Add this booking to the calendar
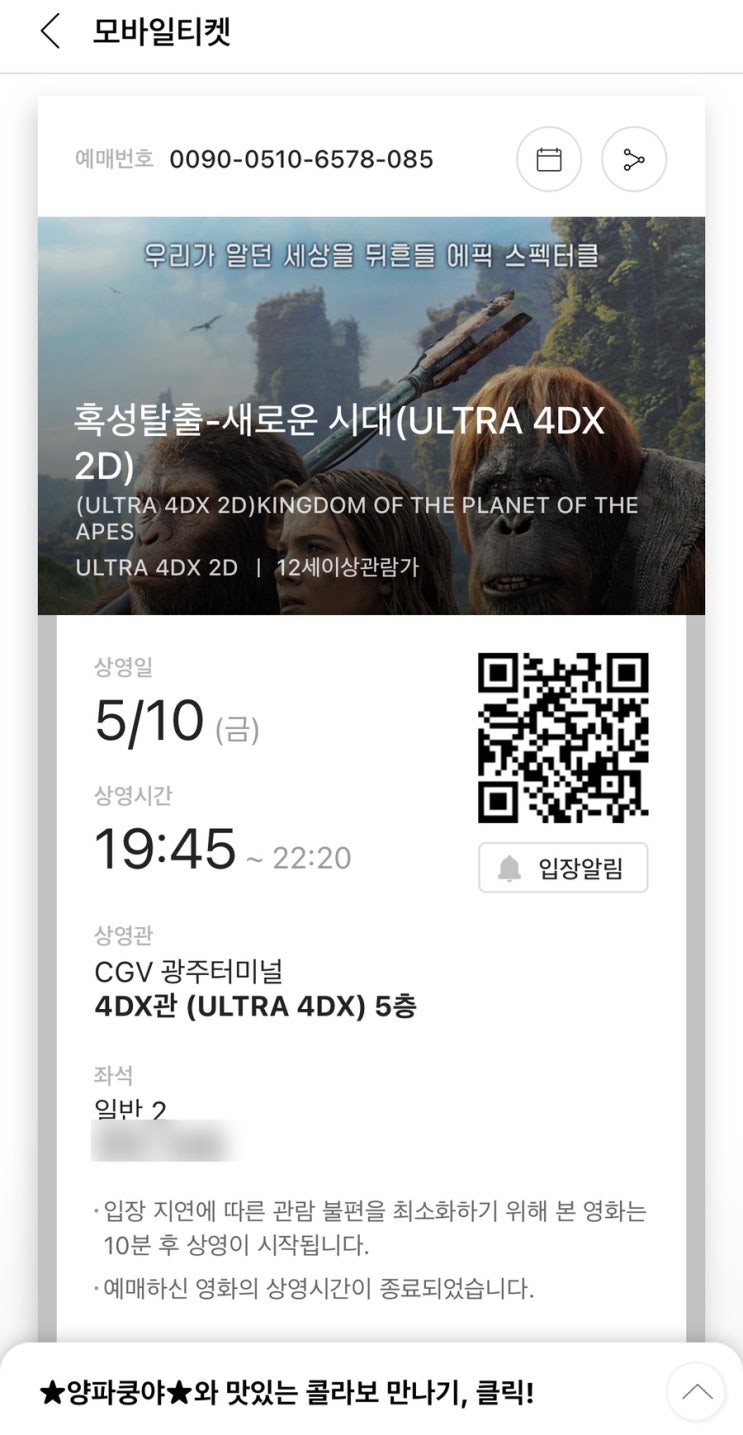 pos(549,160)
